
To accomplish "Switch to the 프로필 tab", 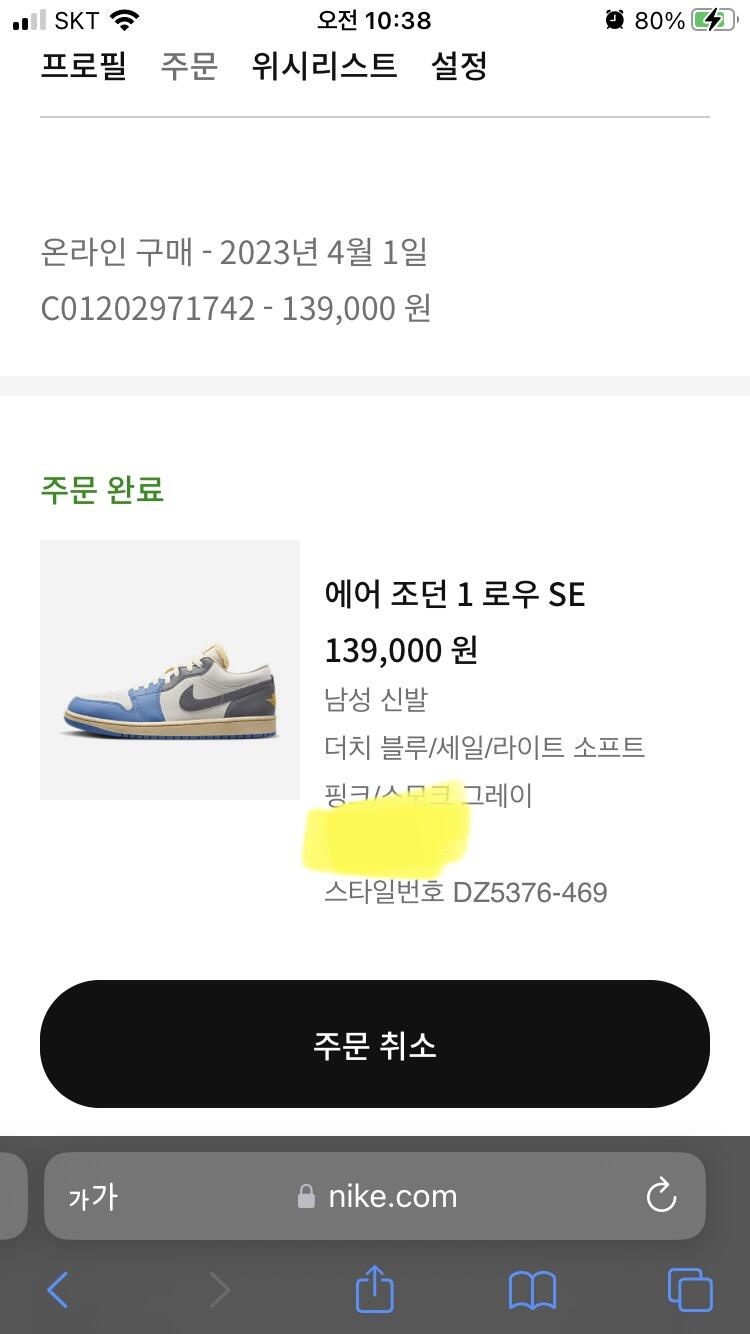I will (83, 66).
